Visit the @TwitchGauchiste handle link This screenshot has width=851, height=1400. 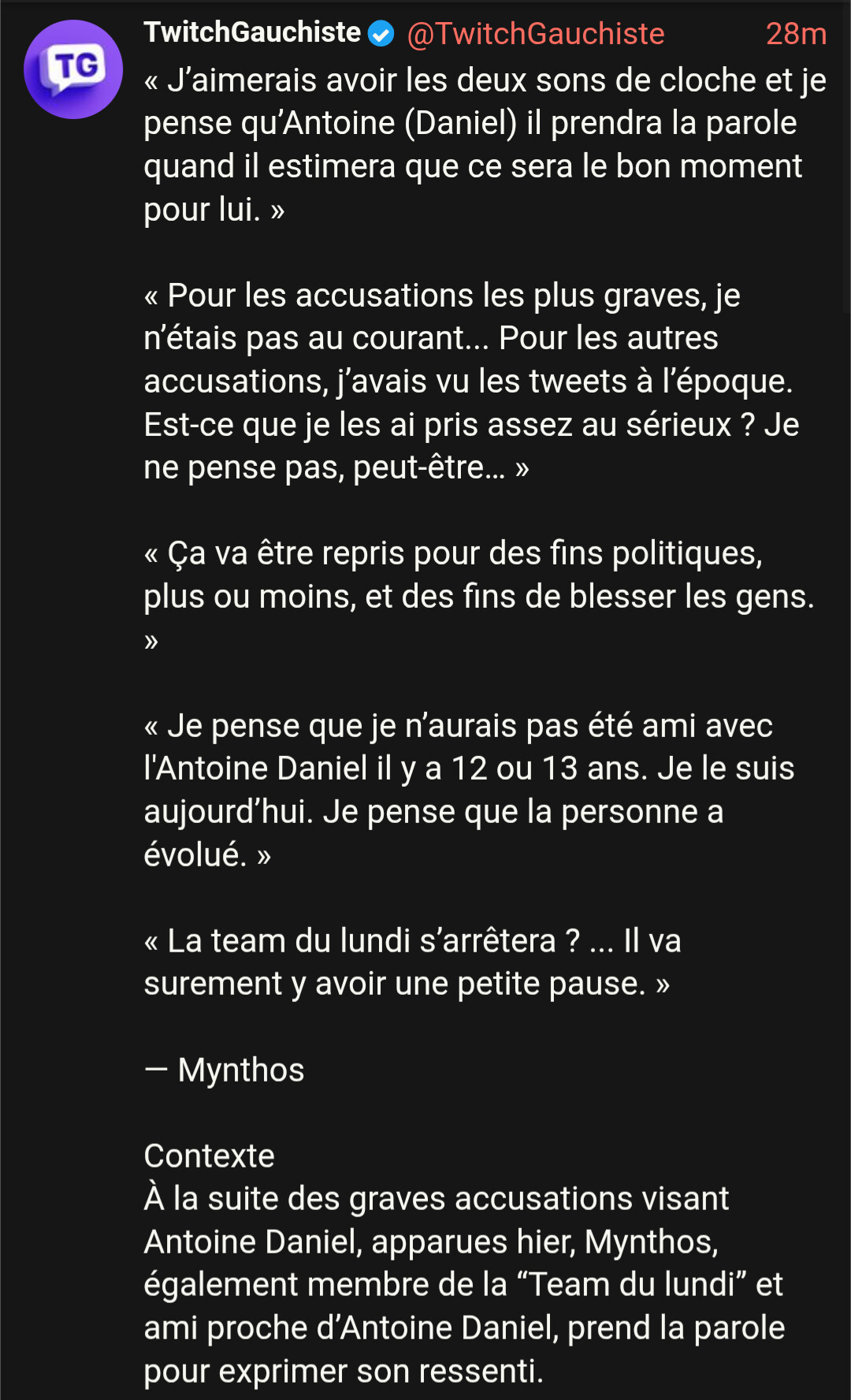pos(536,34)
